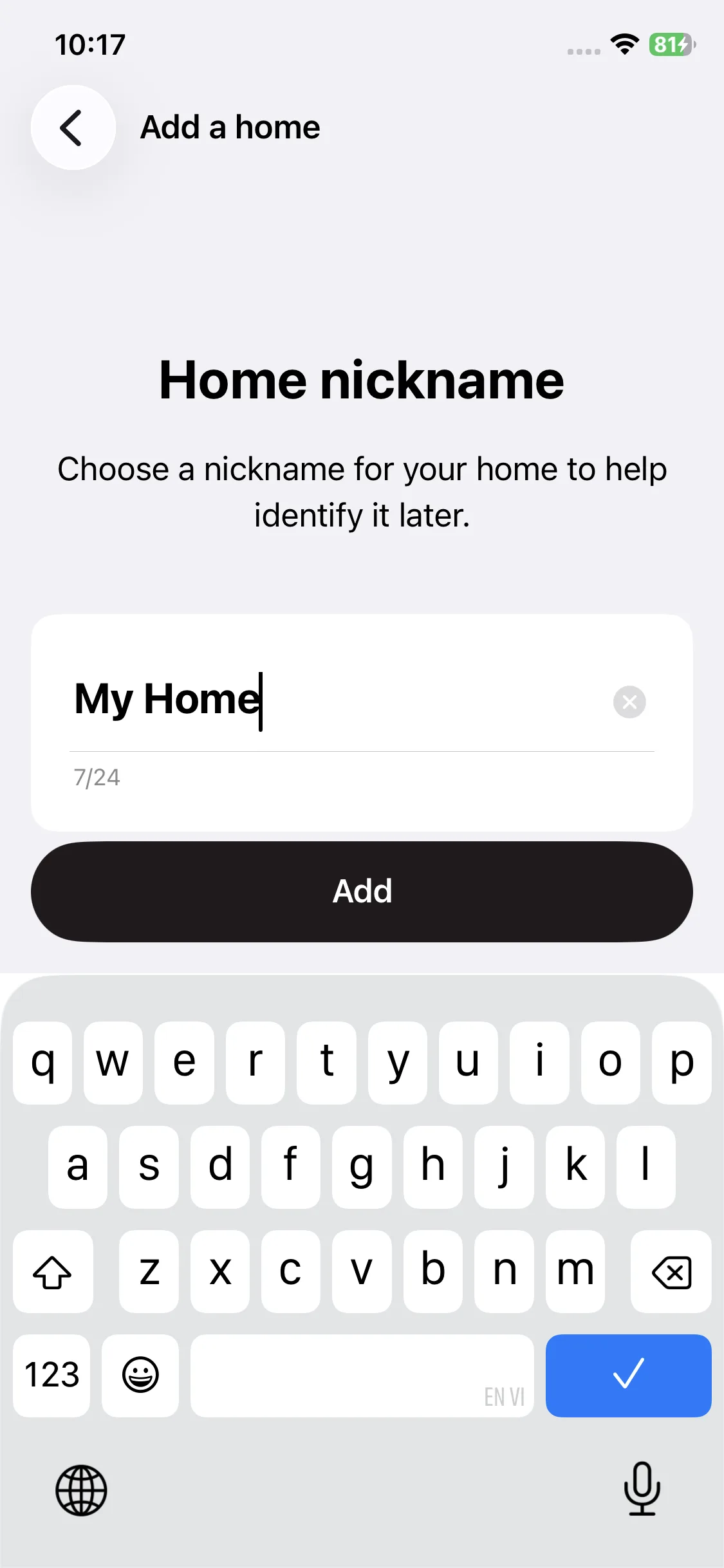Go back from Add a home
724x1568 pixels.
pyautogui.click(x=73, y=127)
